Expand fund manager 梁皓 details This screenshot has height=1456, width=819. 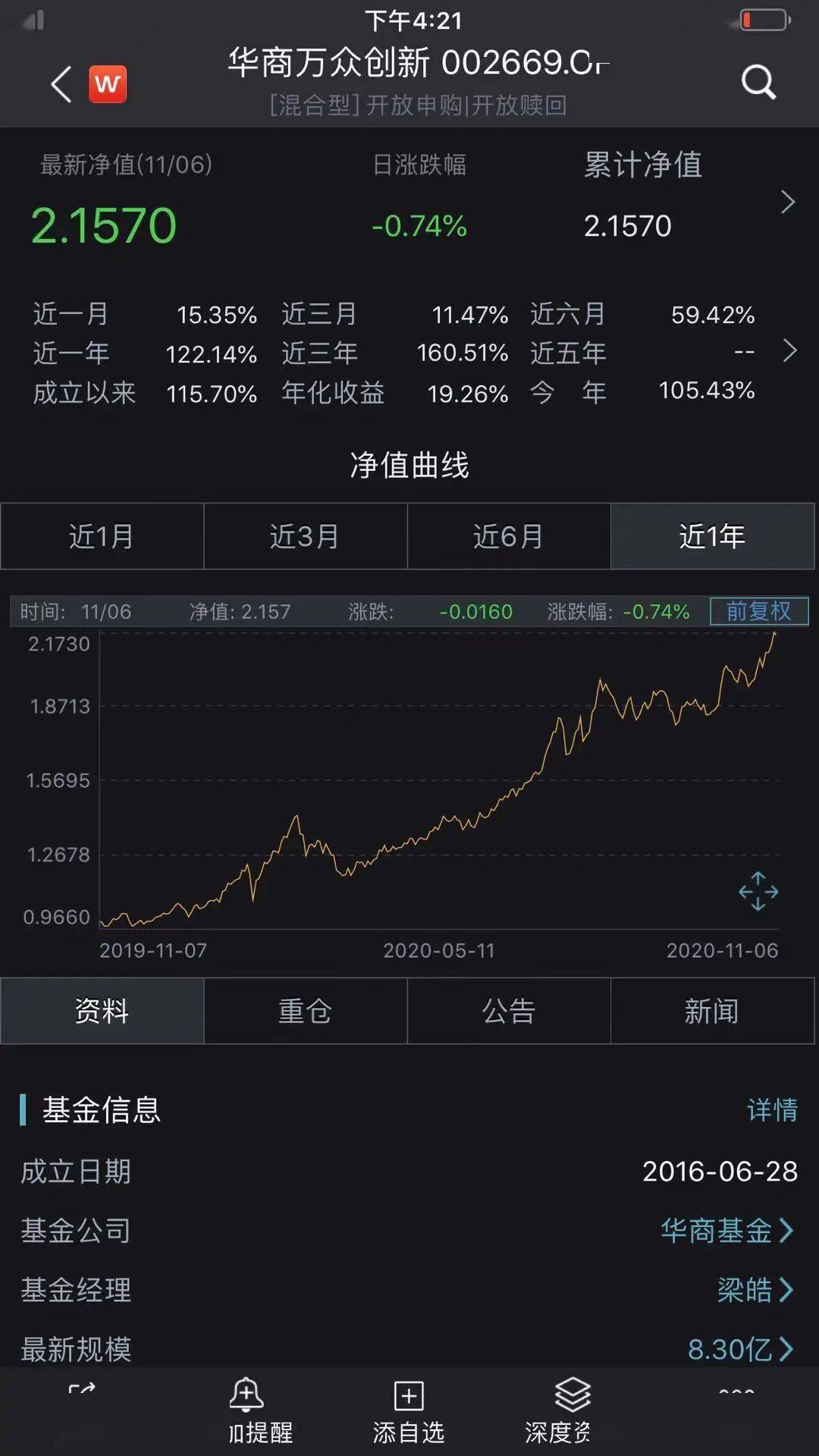[747, 1287]
